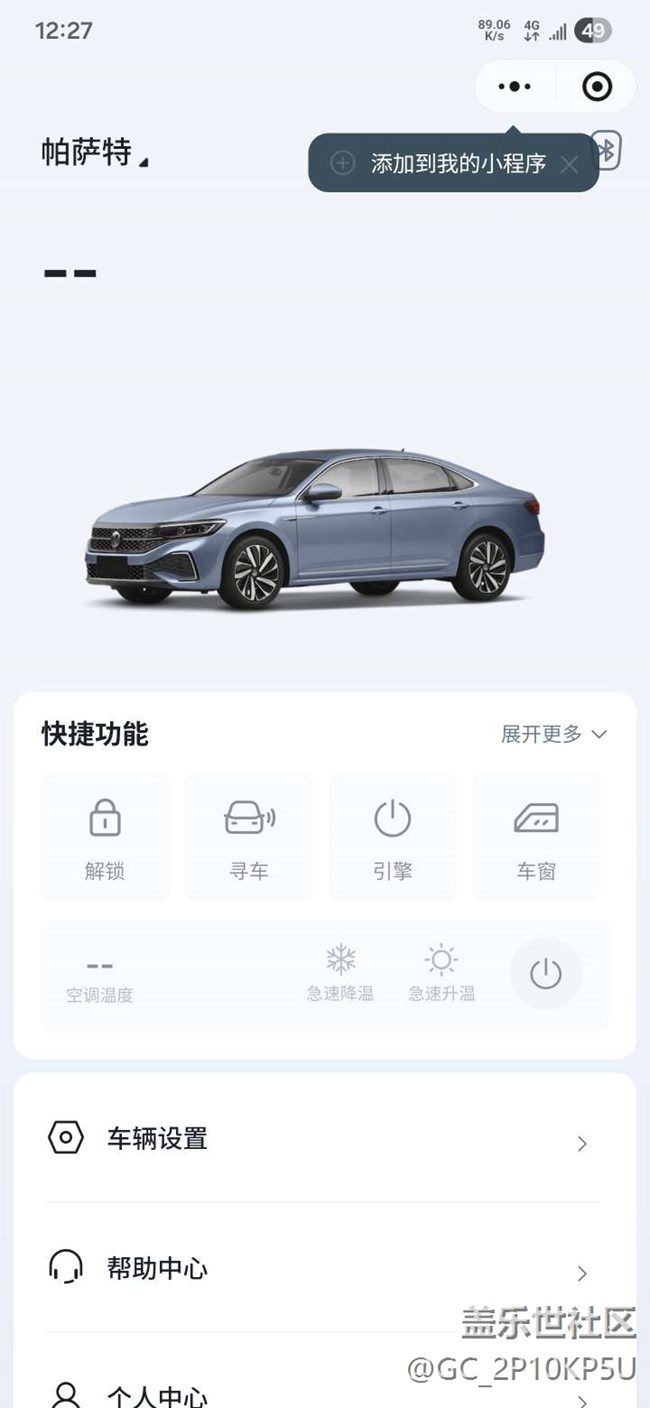Open 车辆设置 vehicle settings
The height and width of the screenshot is (1408, 650).
(x=324, y=1139)
